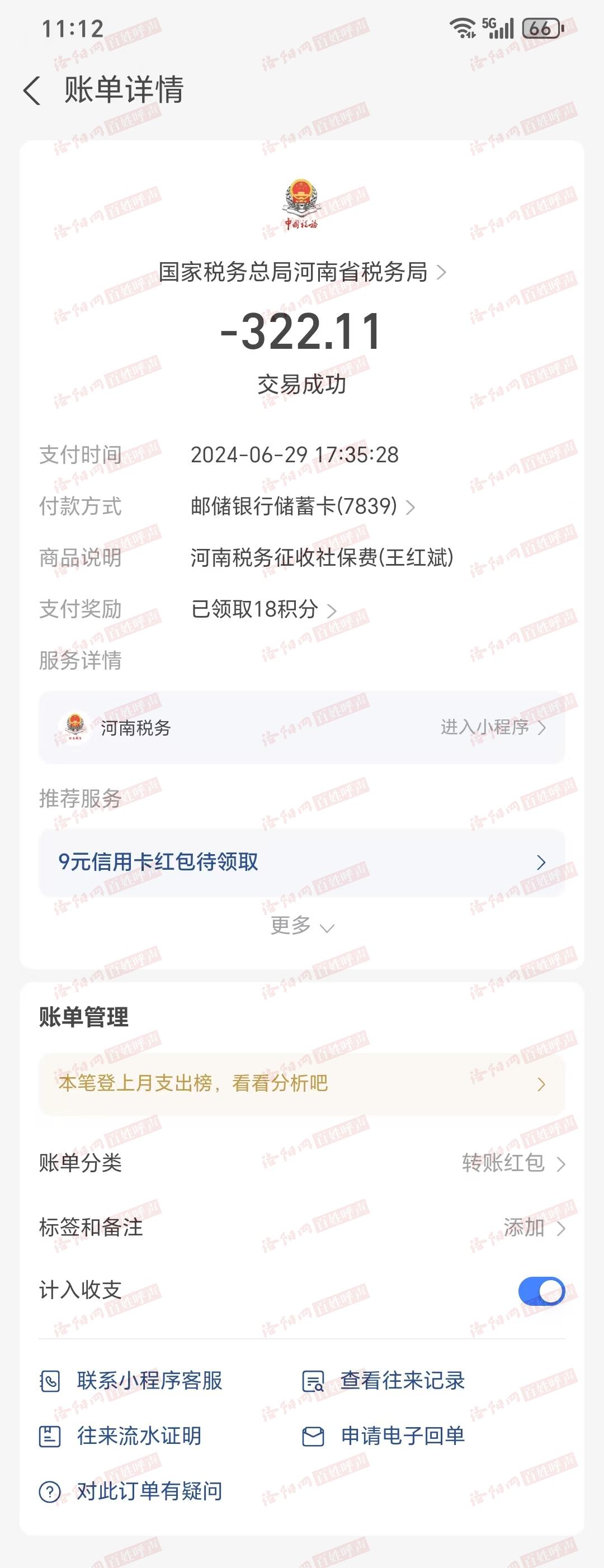Toggle off 计入收支 switch

[x=541, y=1291]
